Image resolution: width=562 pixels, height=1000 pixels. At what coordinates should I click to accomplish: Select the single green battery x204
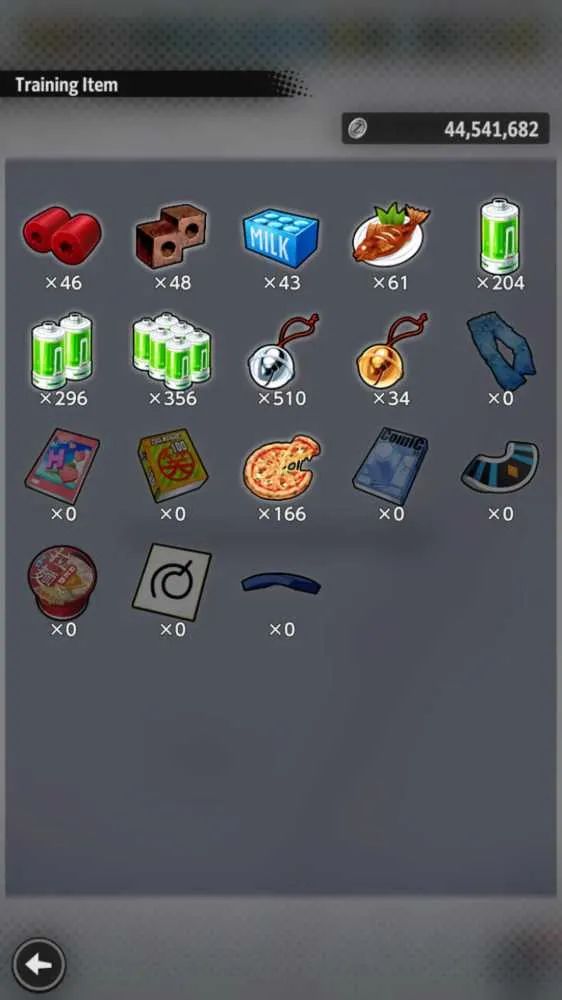(x=499, y=236)
